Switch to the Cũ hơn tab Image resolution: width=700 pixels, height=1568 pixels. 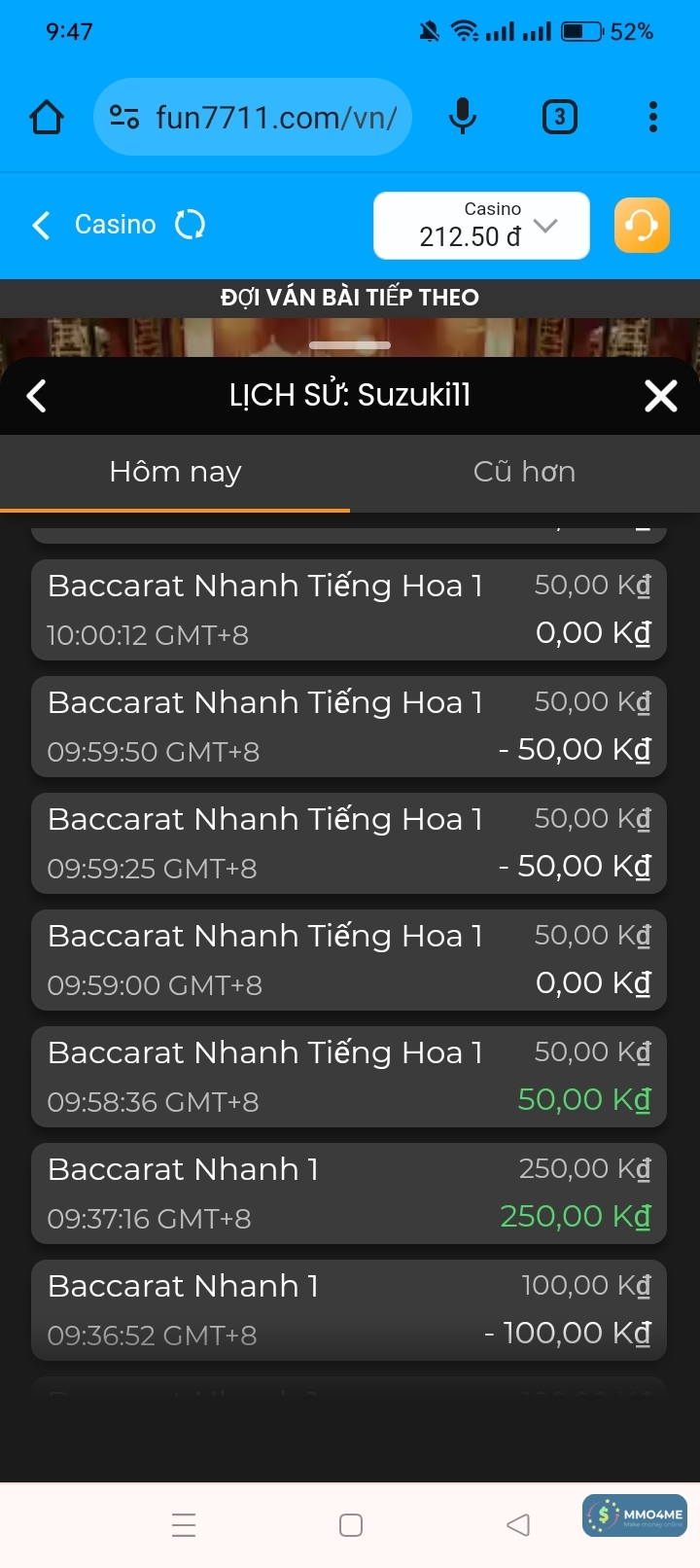tap(524, 473)
